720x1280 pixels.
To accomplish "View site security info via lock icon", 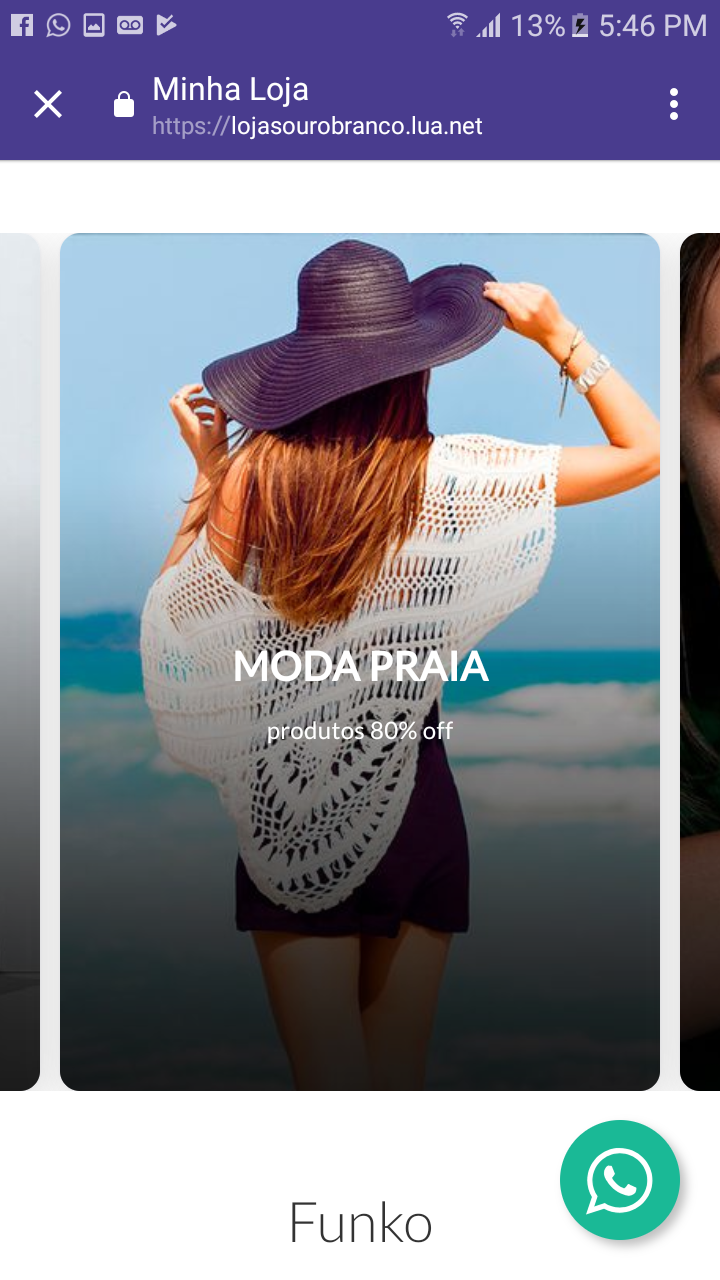I will (x=124, y=105).
